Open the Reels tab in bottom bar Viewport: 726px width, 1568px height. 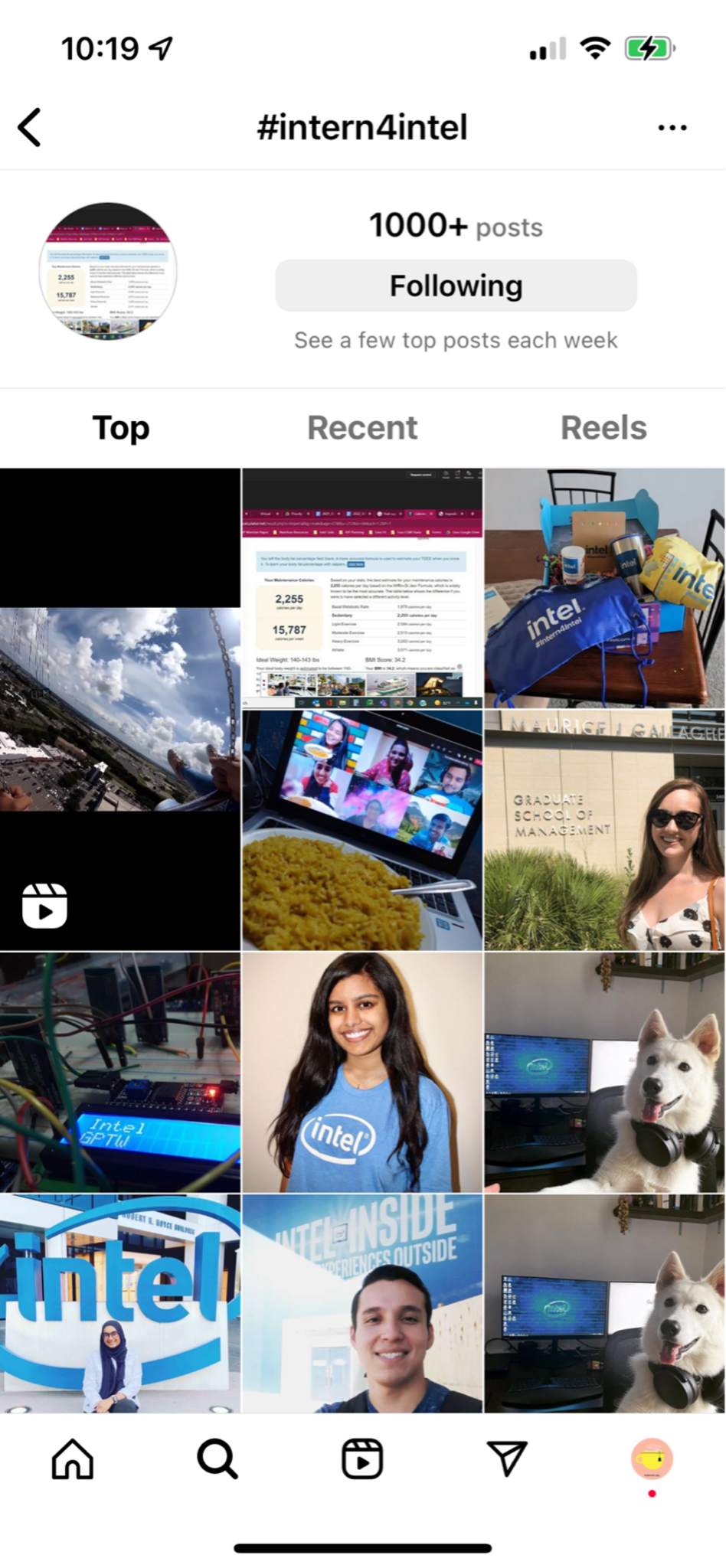[362, 1459]
